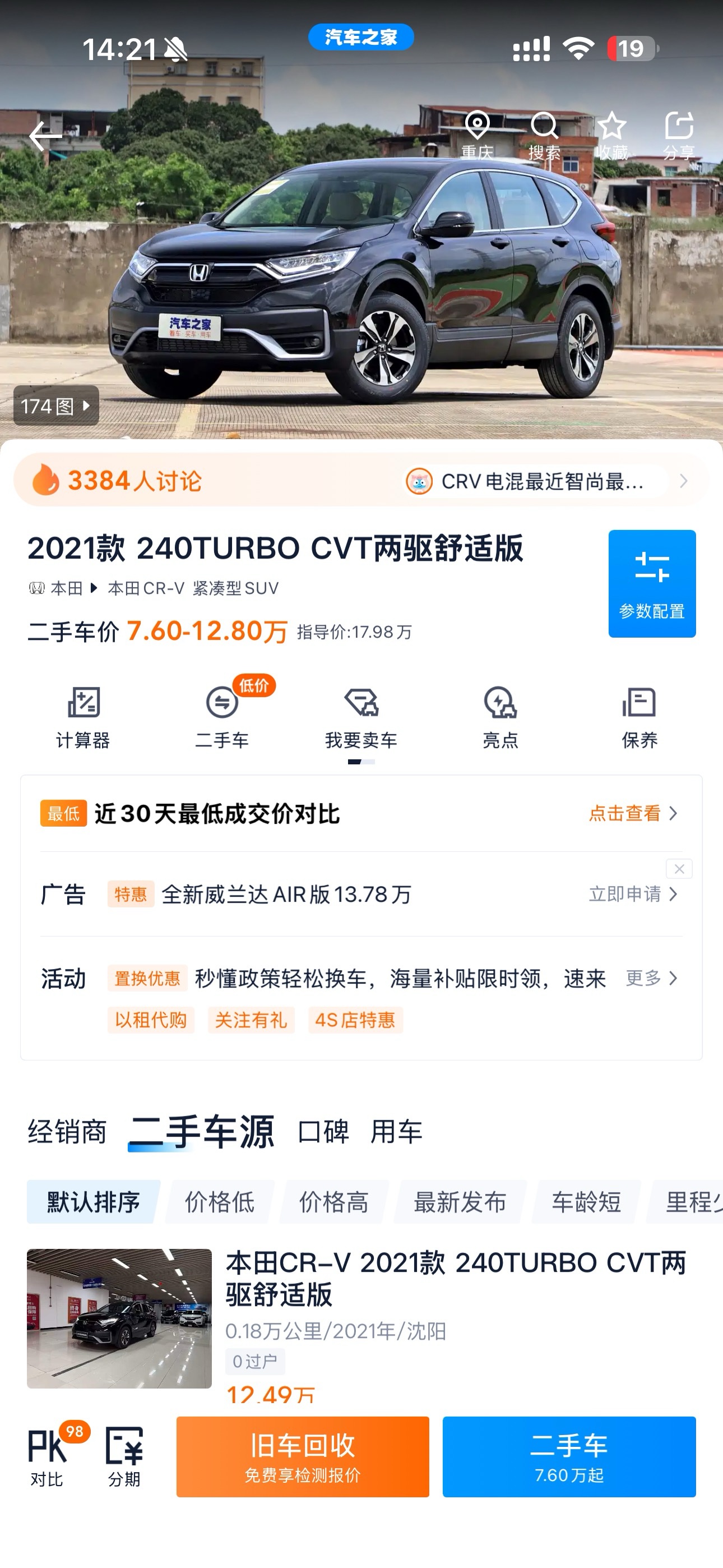This screenshot has width=723, height=1568.
Task: Open 参数配置 specifications
Action: [651, 583]
